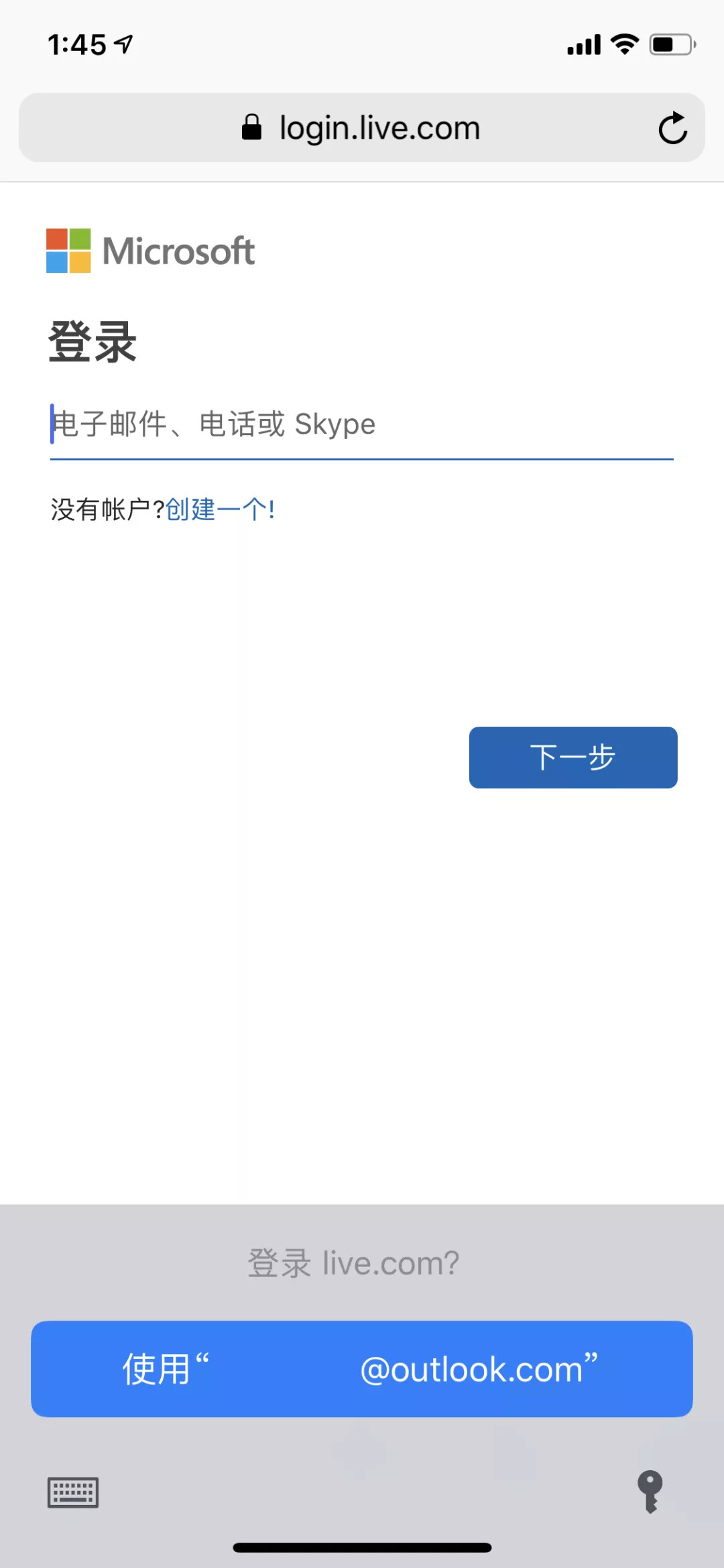Show the on-screen keyboard
Screen dimensions: 724x1568
(73, 1492)
